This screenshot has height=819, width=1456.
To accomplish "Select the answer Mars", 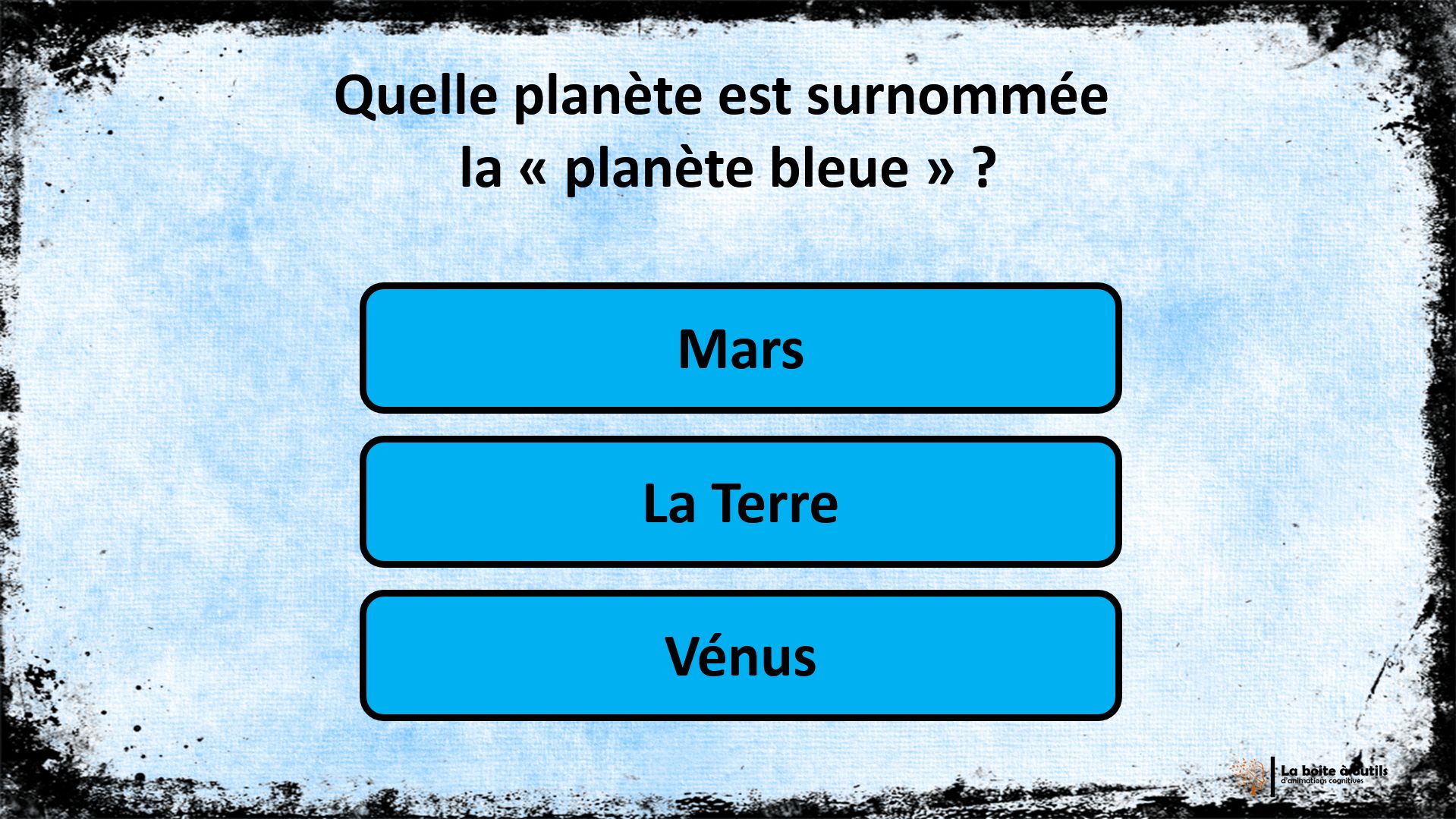I will click(x=741, y=348).
